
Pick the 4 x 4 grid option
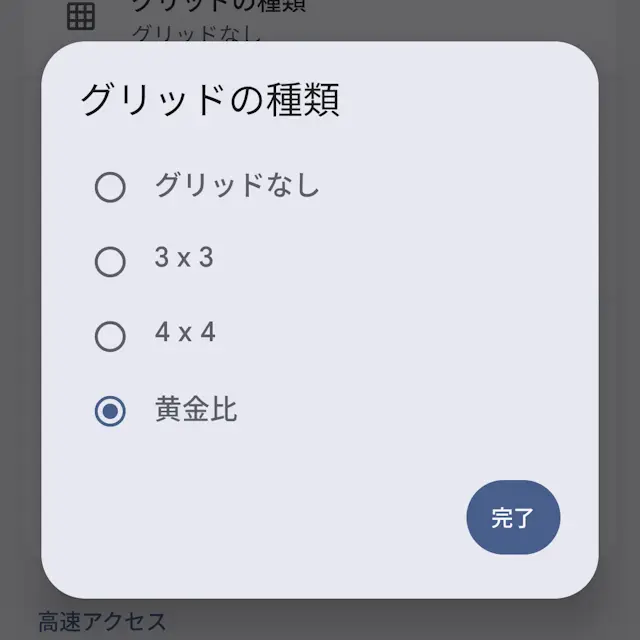coord(110,336)
